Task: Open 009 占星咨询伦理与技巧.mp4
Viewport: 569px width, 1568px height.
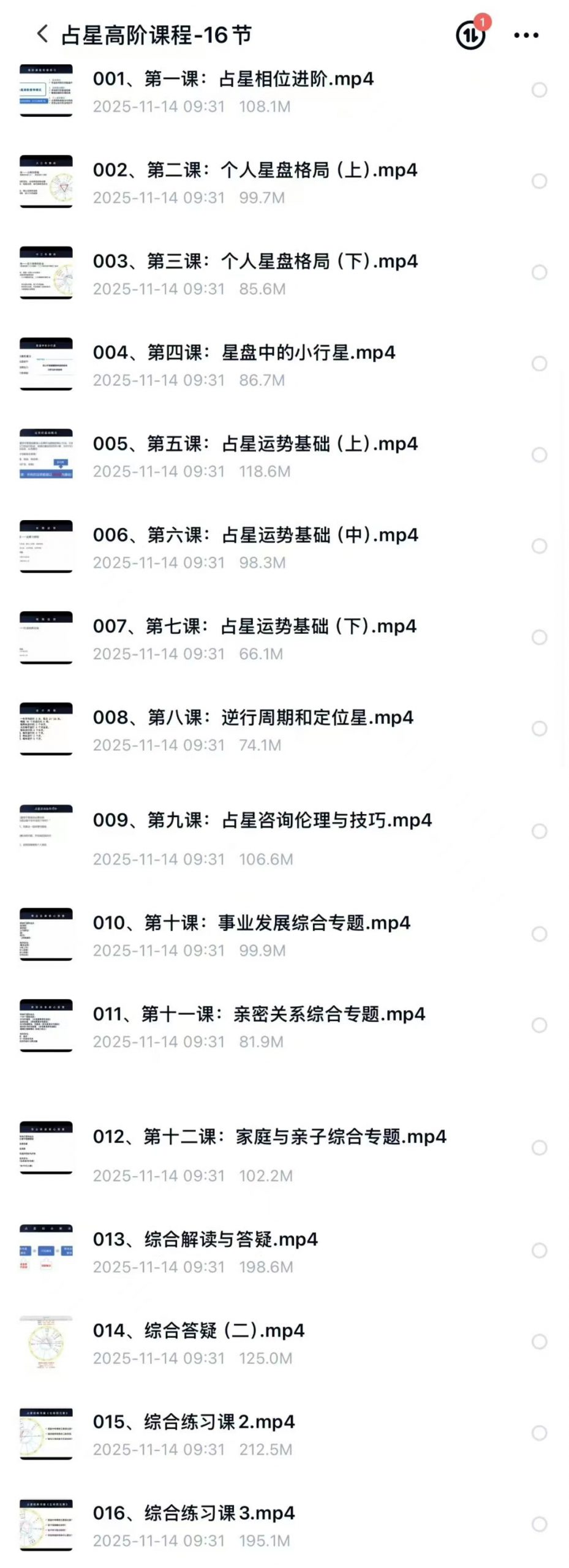Action: (262, 821)
